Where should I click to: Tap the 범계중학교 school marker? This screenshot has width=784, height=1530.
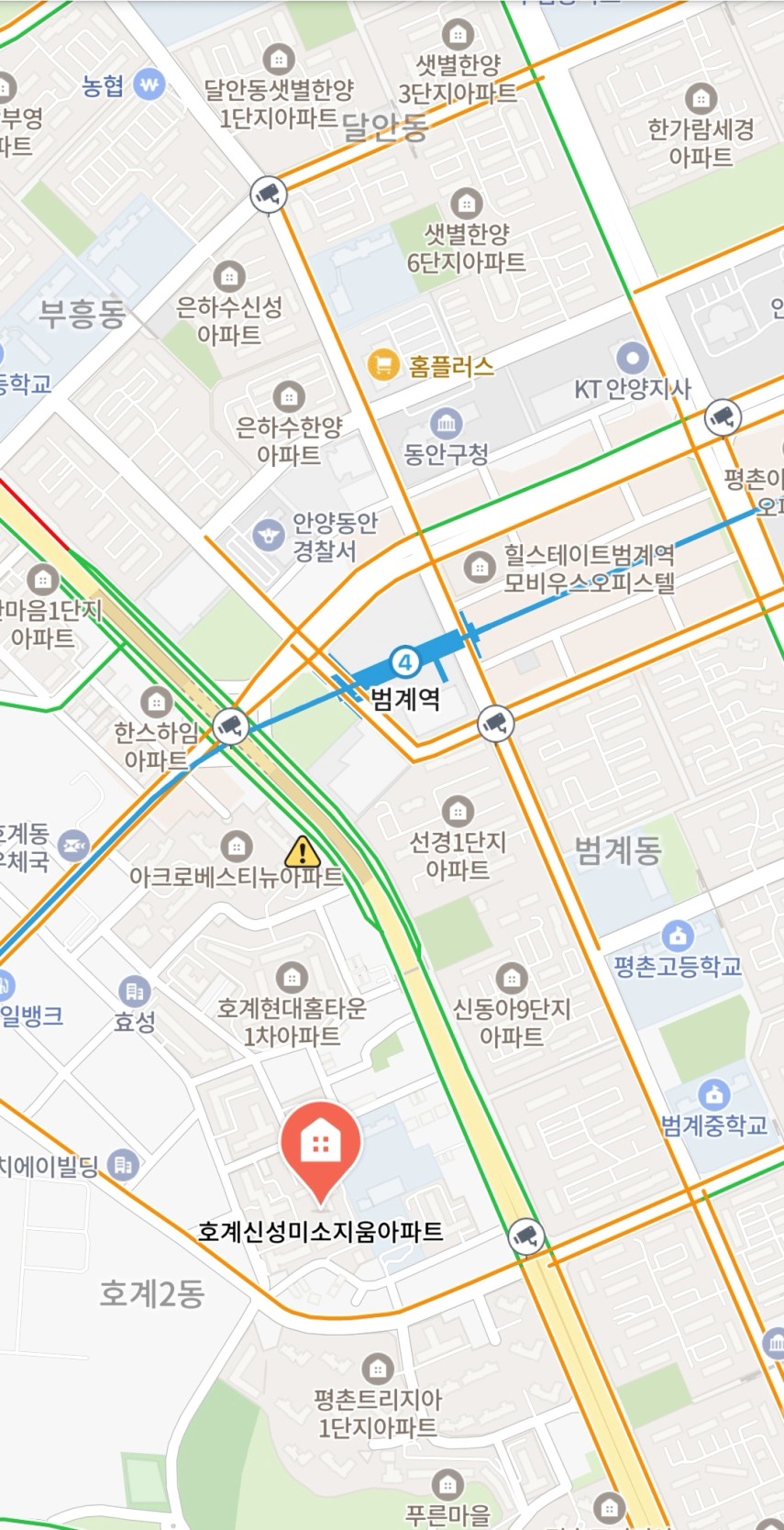tap(713, 1094)
